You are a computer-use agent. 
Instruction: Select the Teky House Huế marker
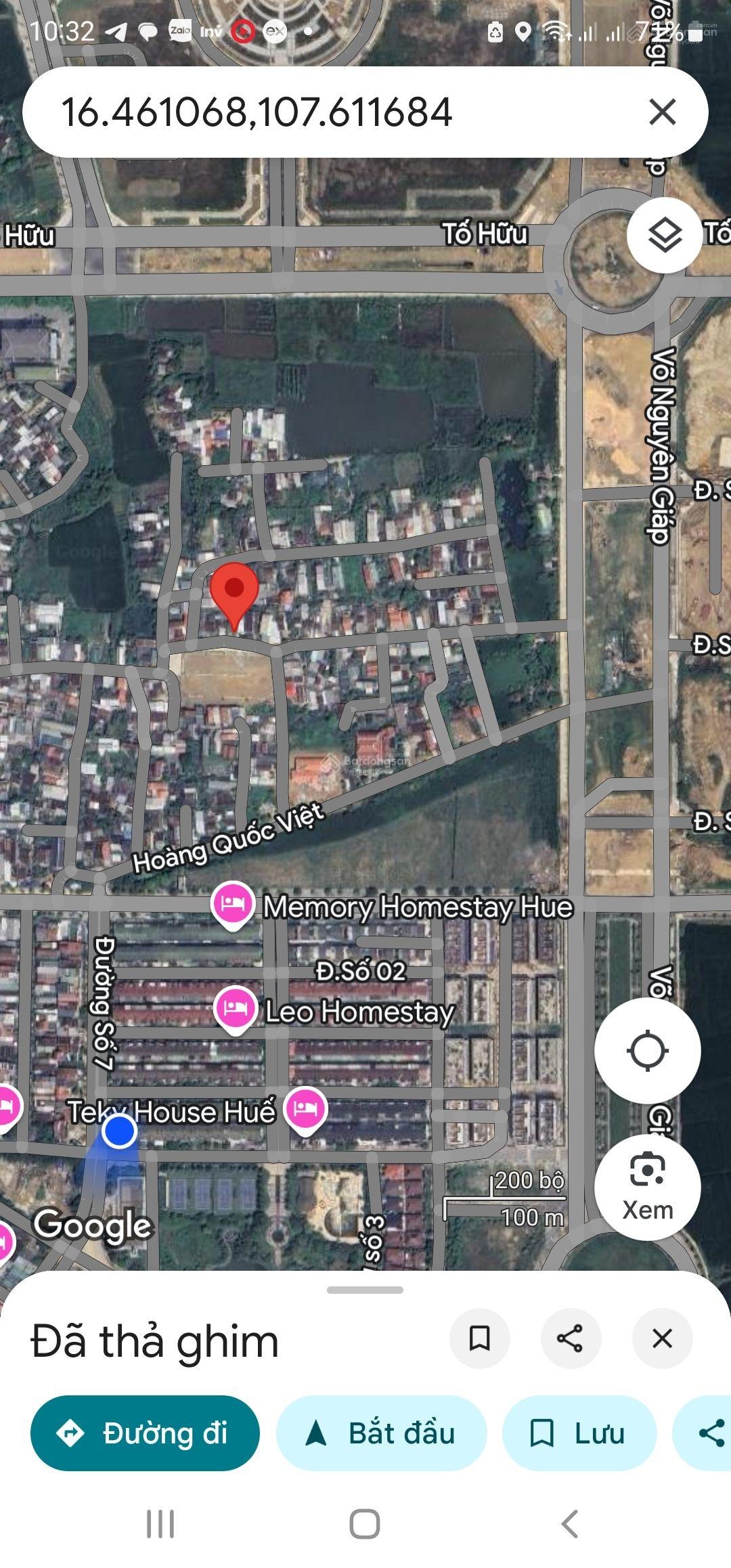306,1109
